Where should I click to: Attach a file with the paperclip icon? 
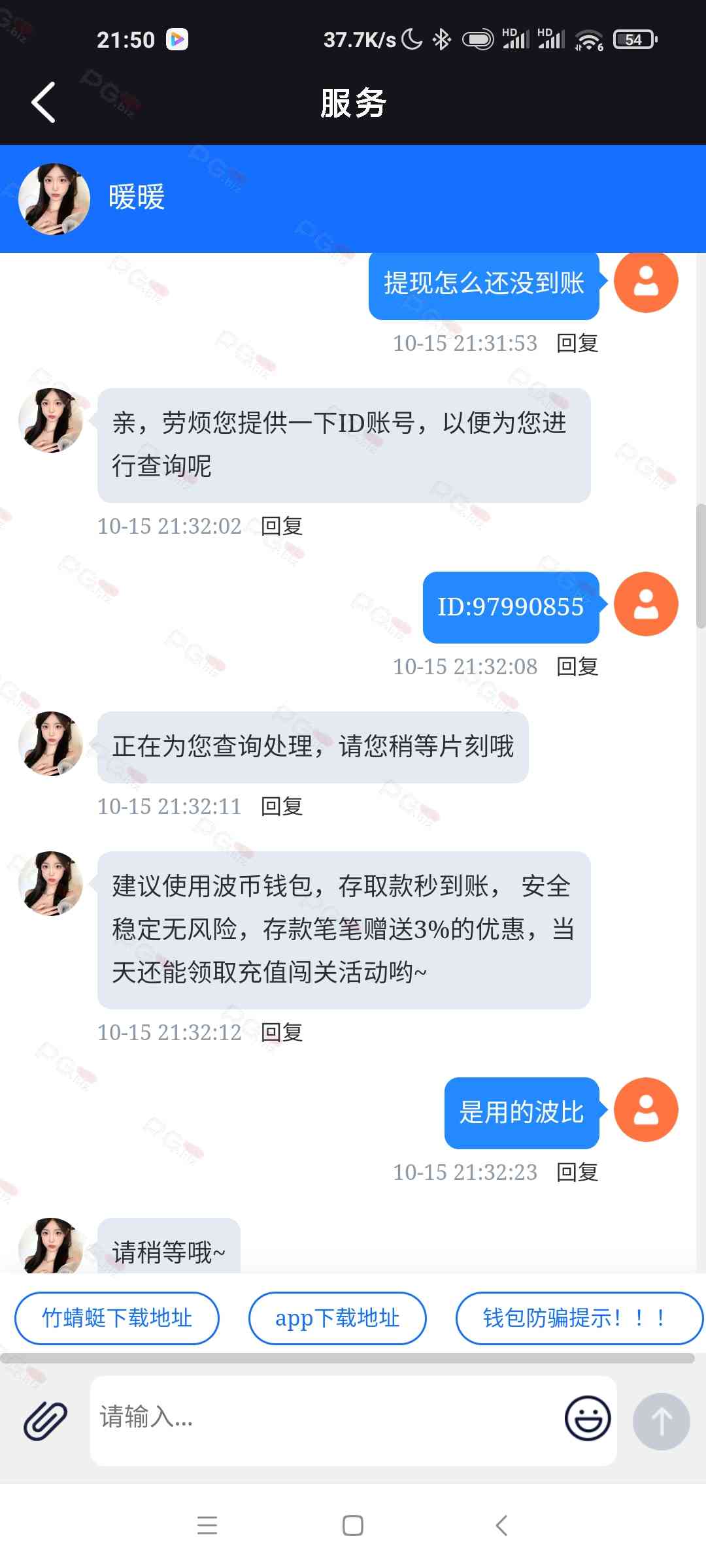[46, 1421]
